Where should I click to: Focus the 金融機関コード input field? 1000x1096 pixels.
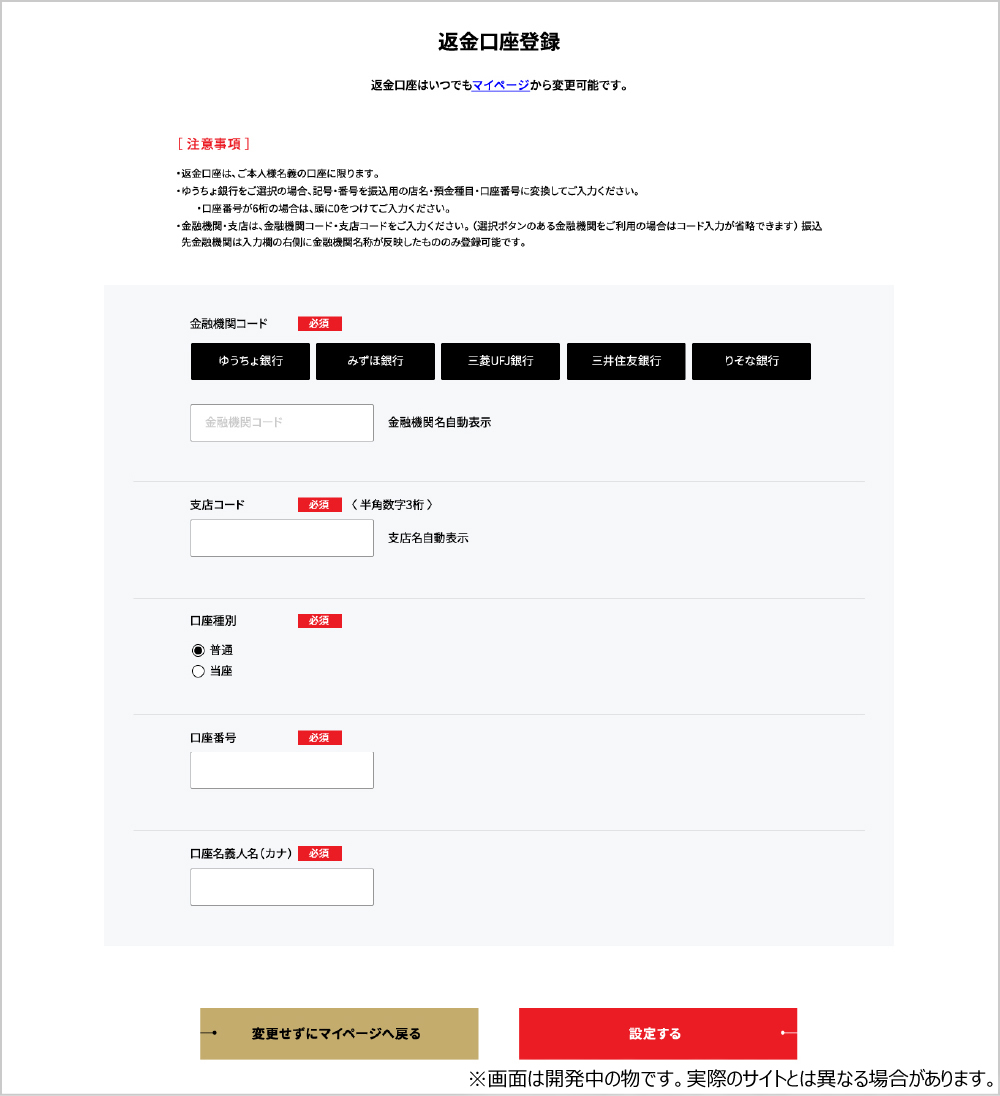click(x=282, y=423)
